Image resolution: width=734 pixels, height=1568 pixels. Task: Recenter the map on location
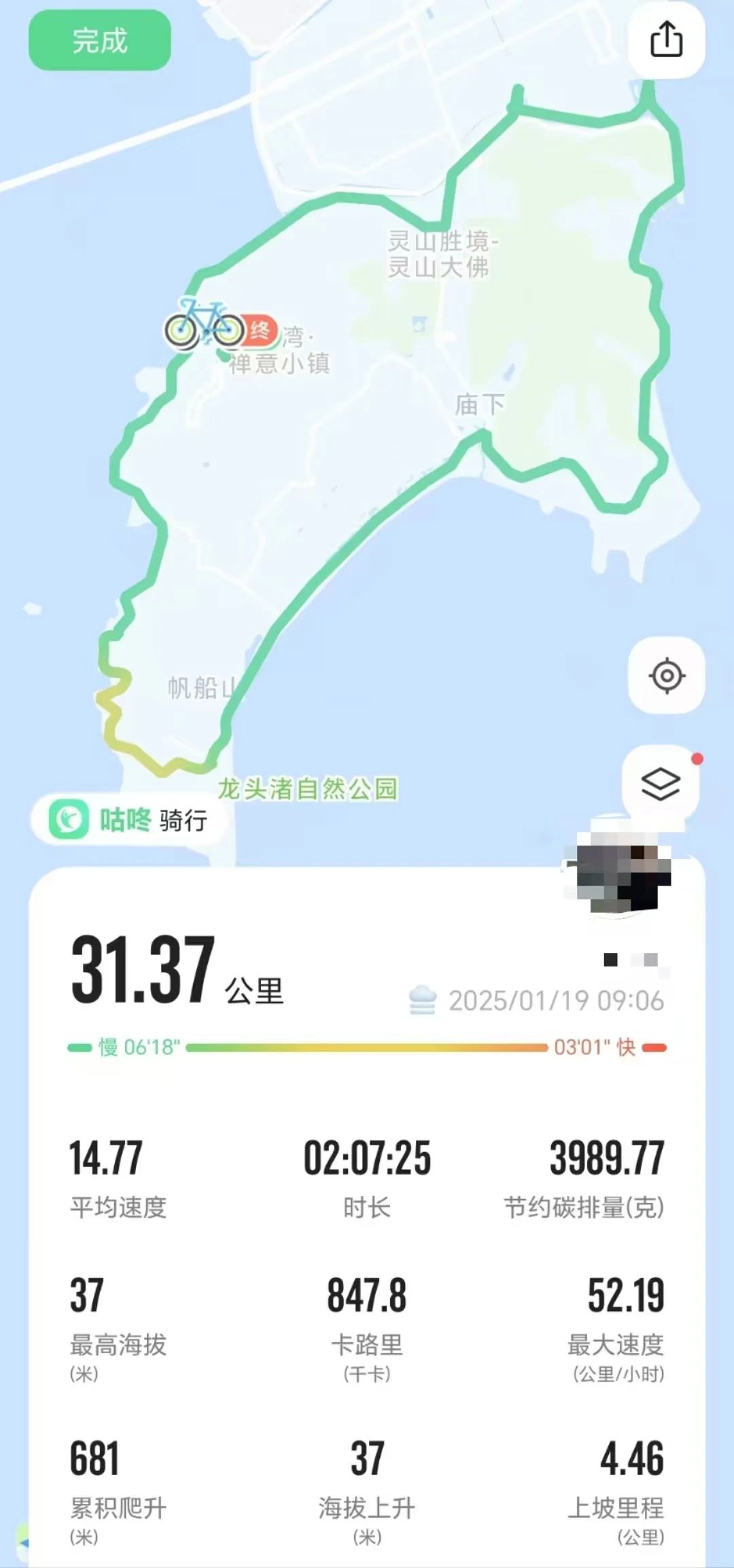(x=666, y=676)
